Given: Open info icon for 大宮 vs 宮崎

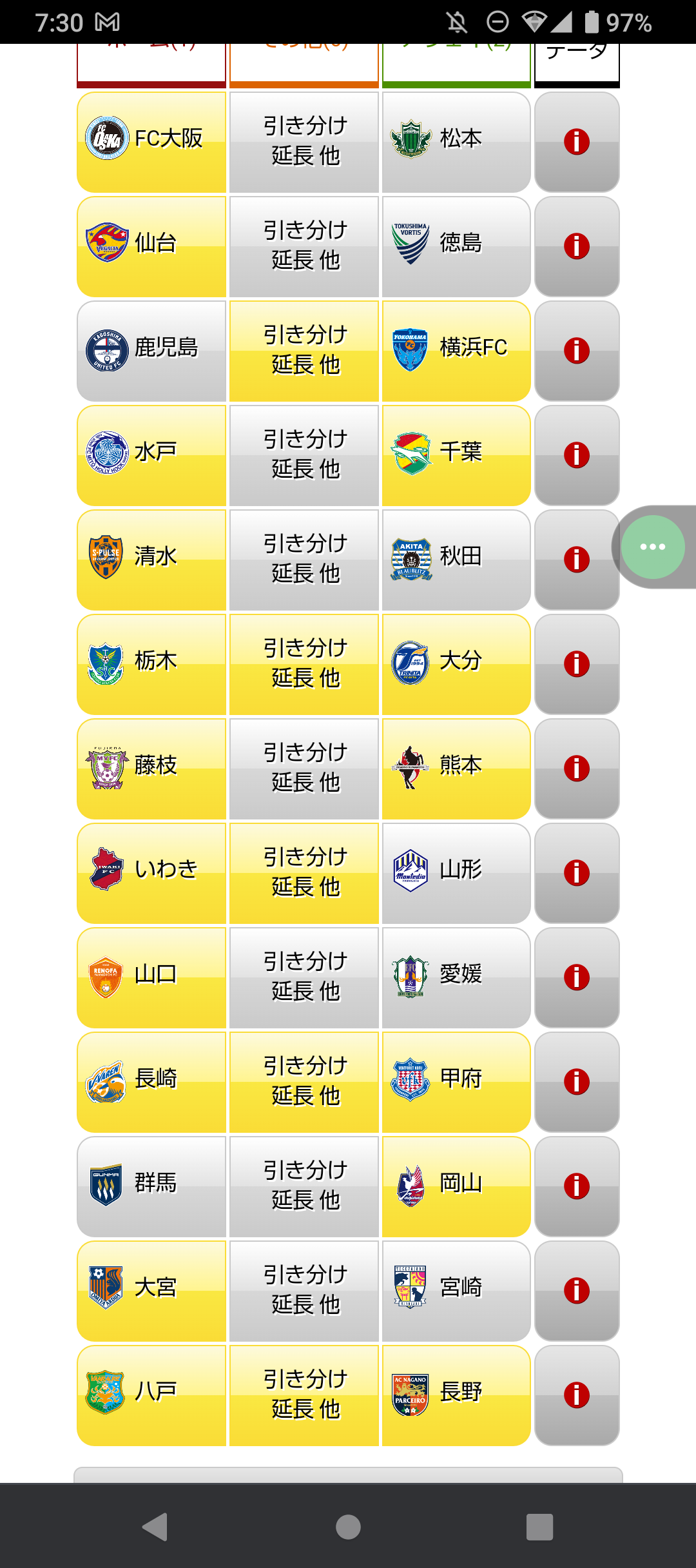Looking at the screenshot, I should (577, 1291).
